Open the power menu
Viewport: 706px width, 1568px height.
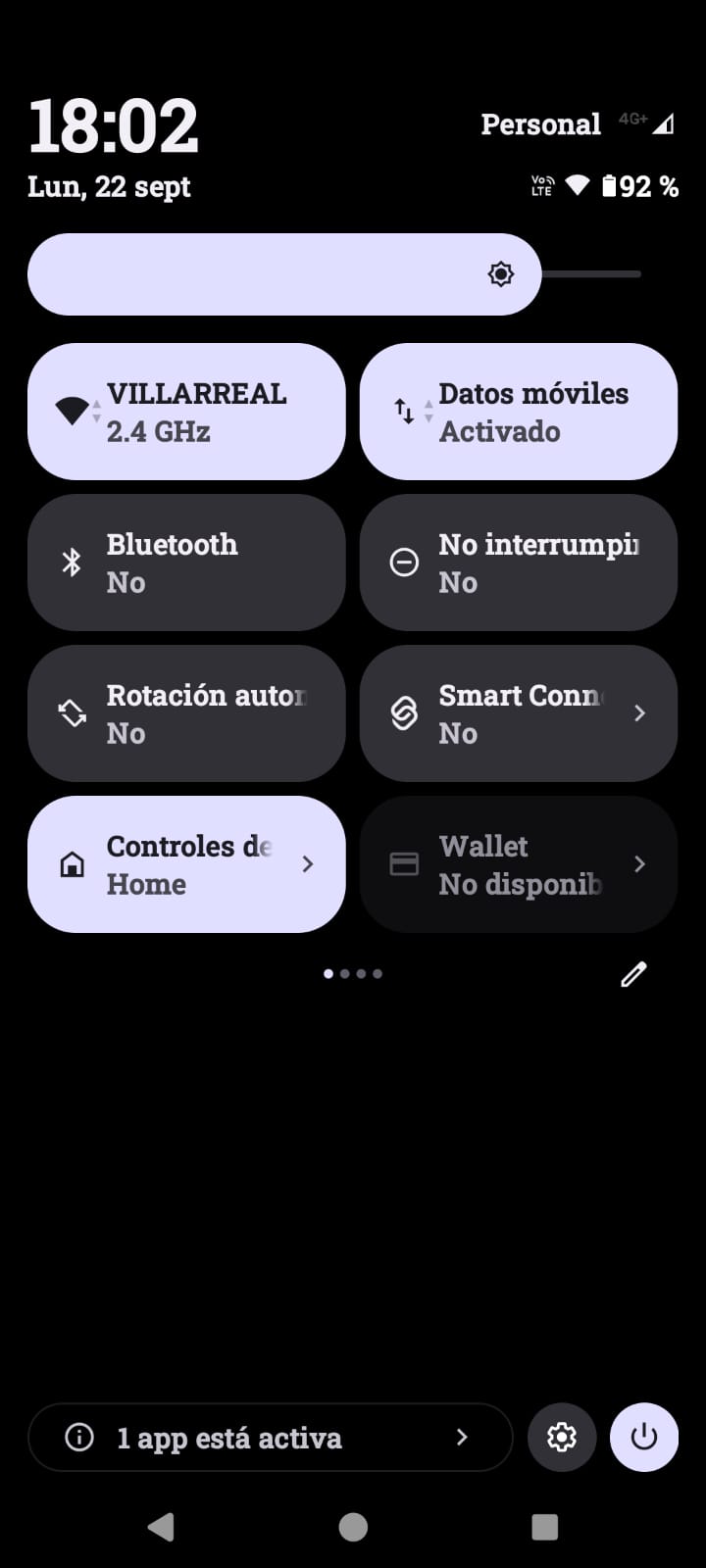(644, 1438)
